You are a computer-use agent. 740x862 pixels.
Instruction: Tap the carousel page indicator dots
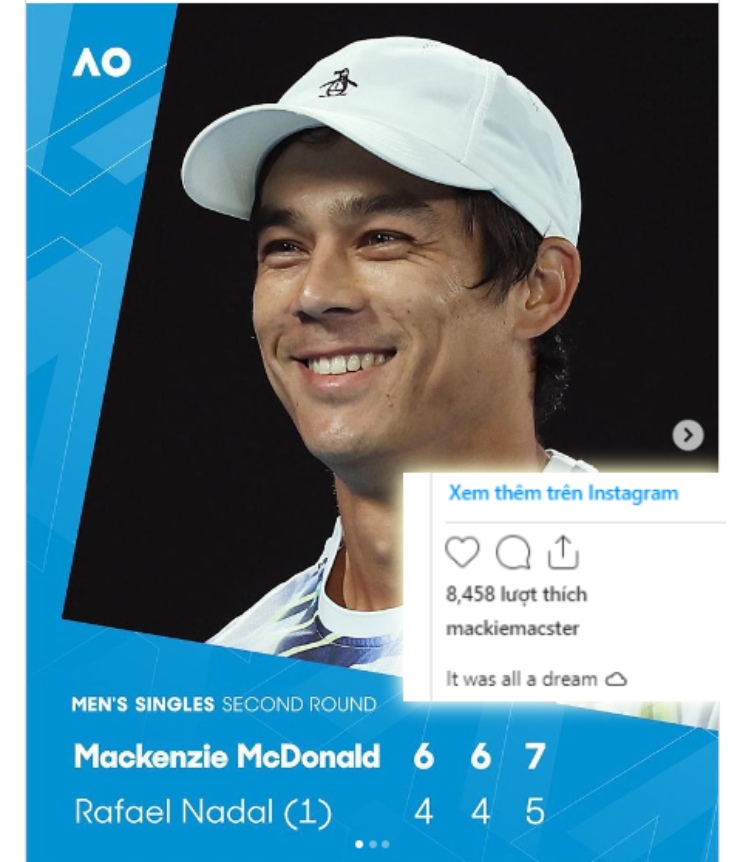click(x=372, y=844)
